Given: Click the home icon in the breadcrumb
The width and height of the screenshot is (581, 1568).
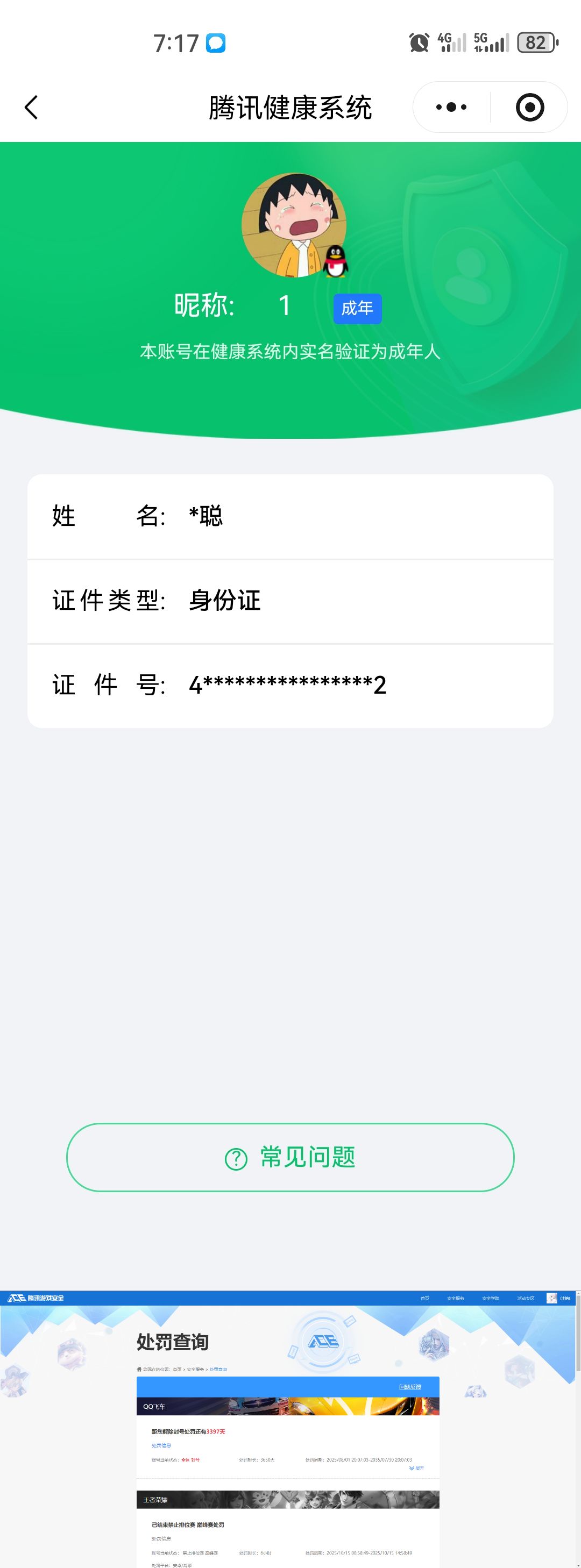Looking at the screenshot, I should coord(138,1370).
